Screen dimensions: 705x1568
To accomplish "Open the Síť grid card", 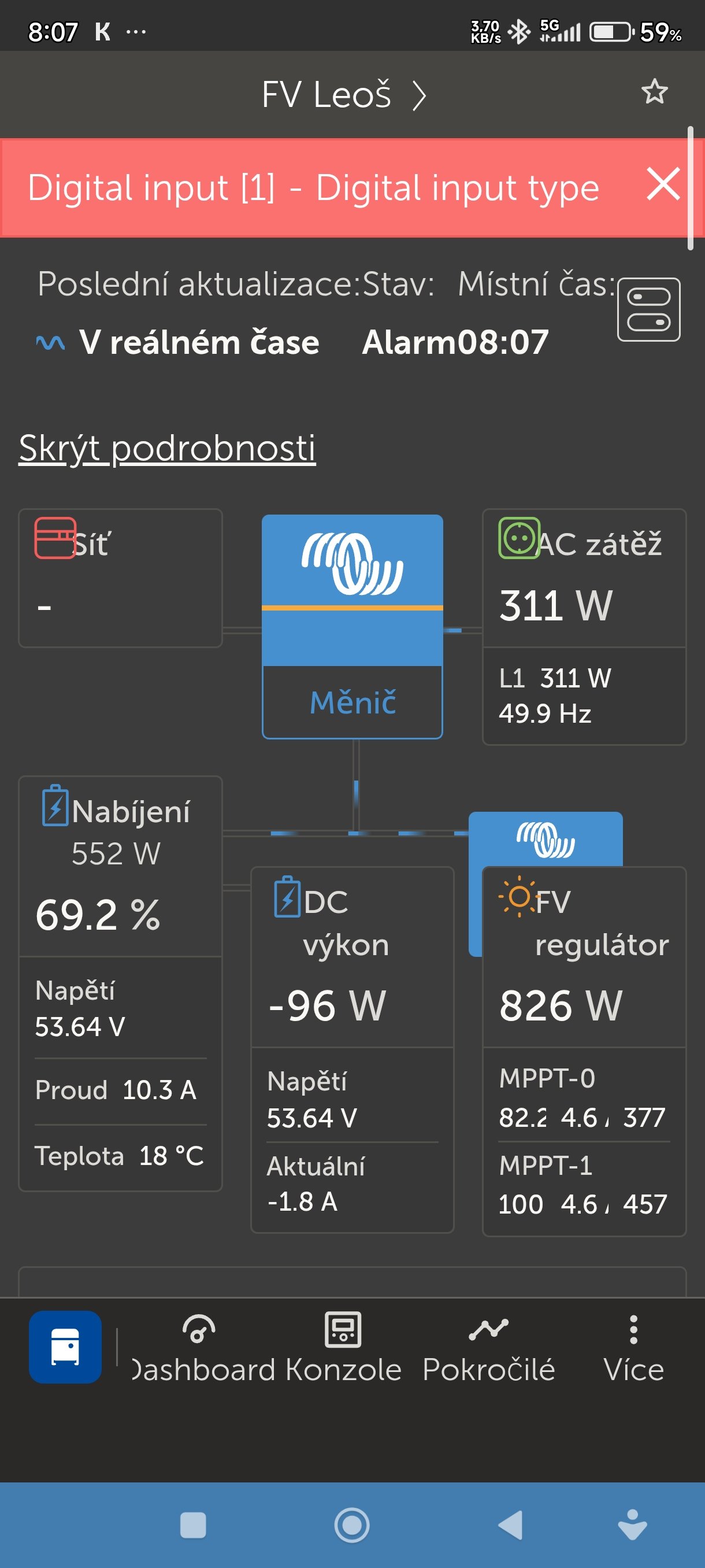I will pyautogui.click(x=120, y=578).
